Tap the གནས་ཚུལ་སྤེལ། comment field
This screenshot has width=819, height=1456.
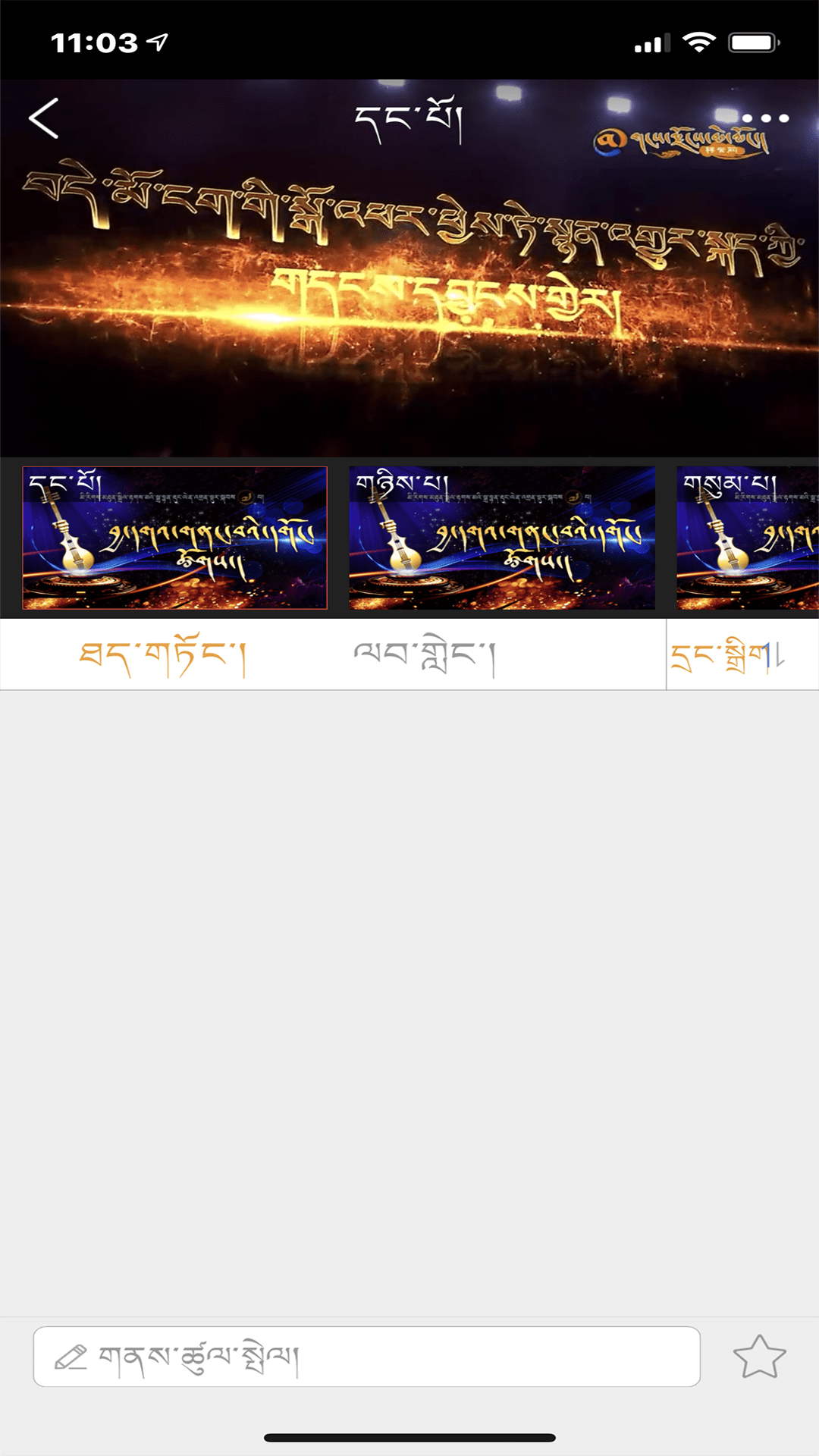point(366,1357)
